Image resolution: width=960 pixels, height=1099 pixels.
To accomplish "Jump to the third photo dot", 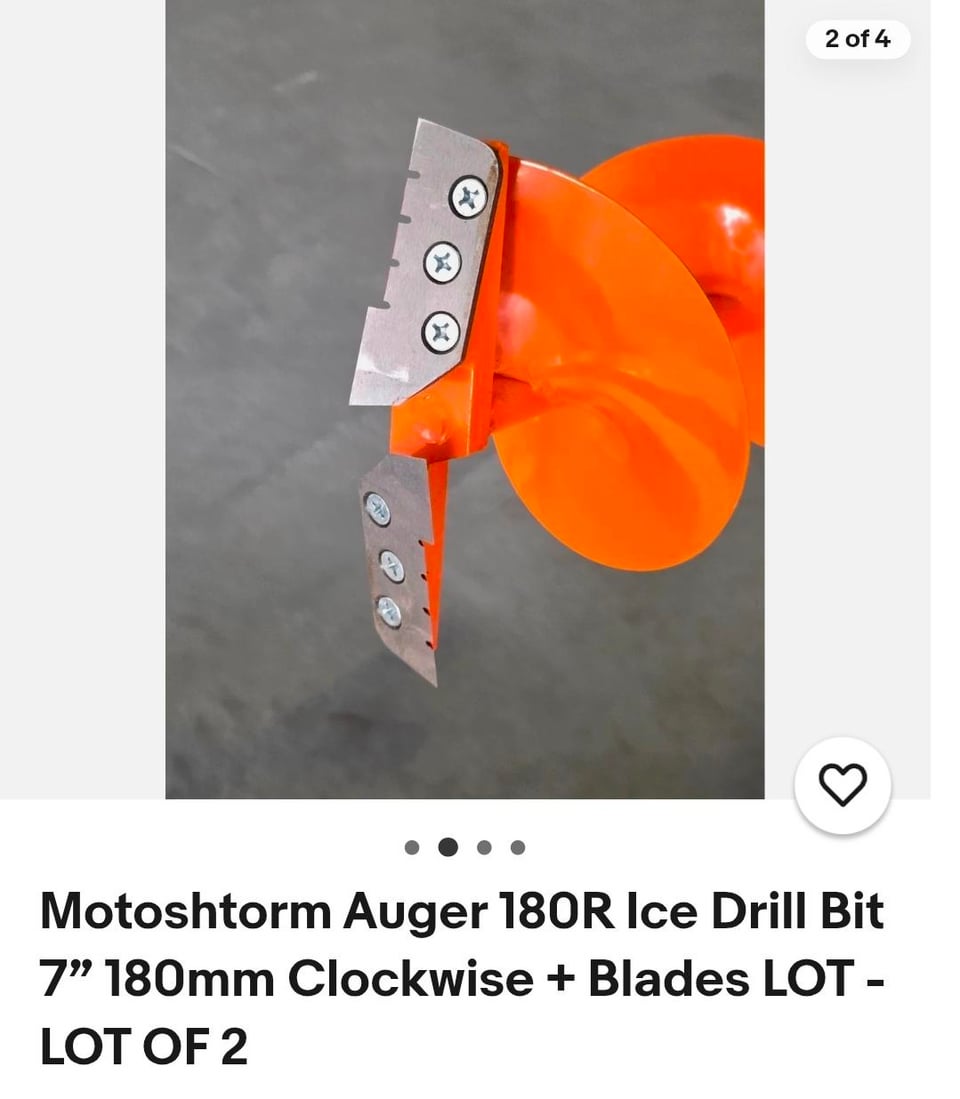I will tap(484, 848).
